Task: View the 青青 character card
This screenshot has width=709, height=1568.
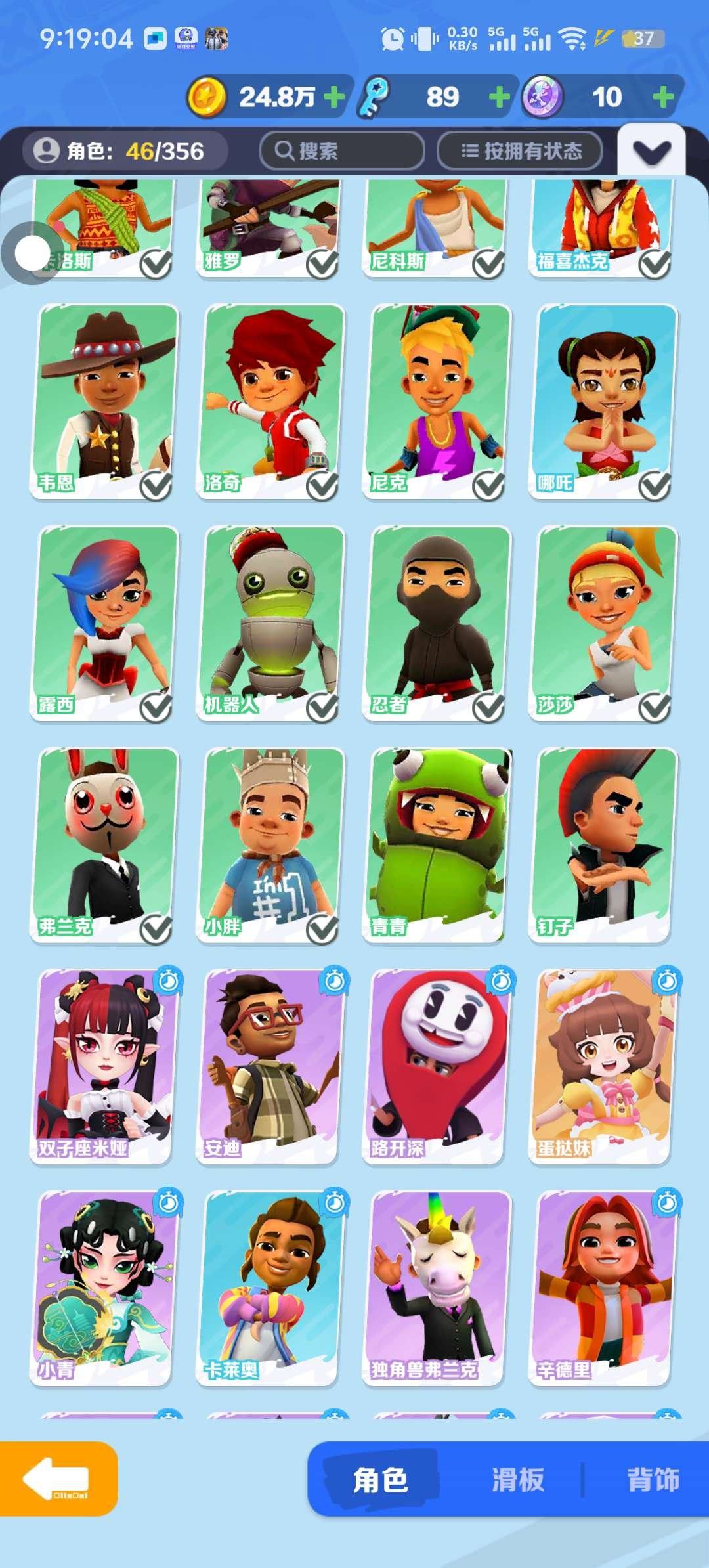Action: 437,844
